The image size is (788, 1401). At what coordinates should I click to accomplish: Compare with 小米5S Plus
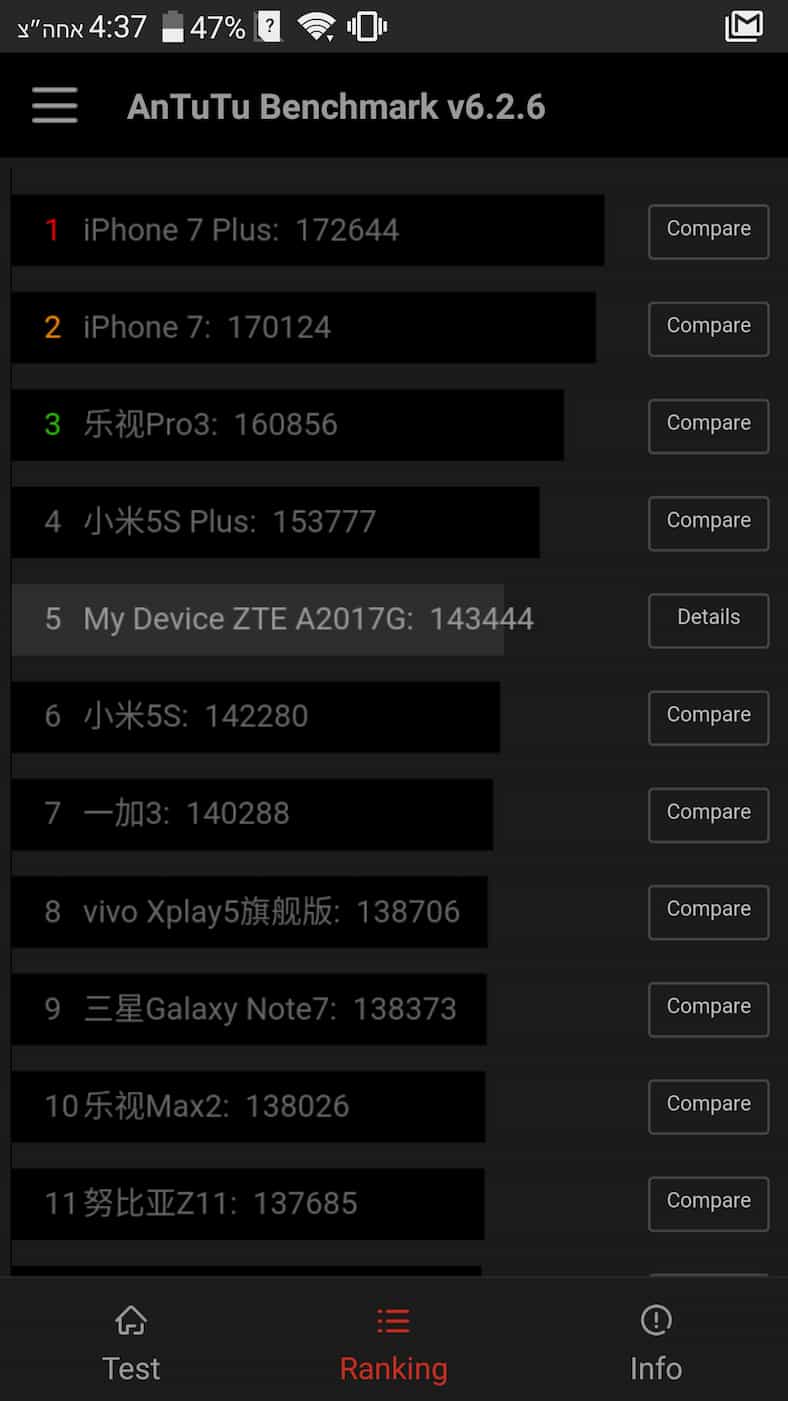[x=708, y=522]
